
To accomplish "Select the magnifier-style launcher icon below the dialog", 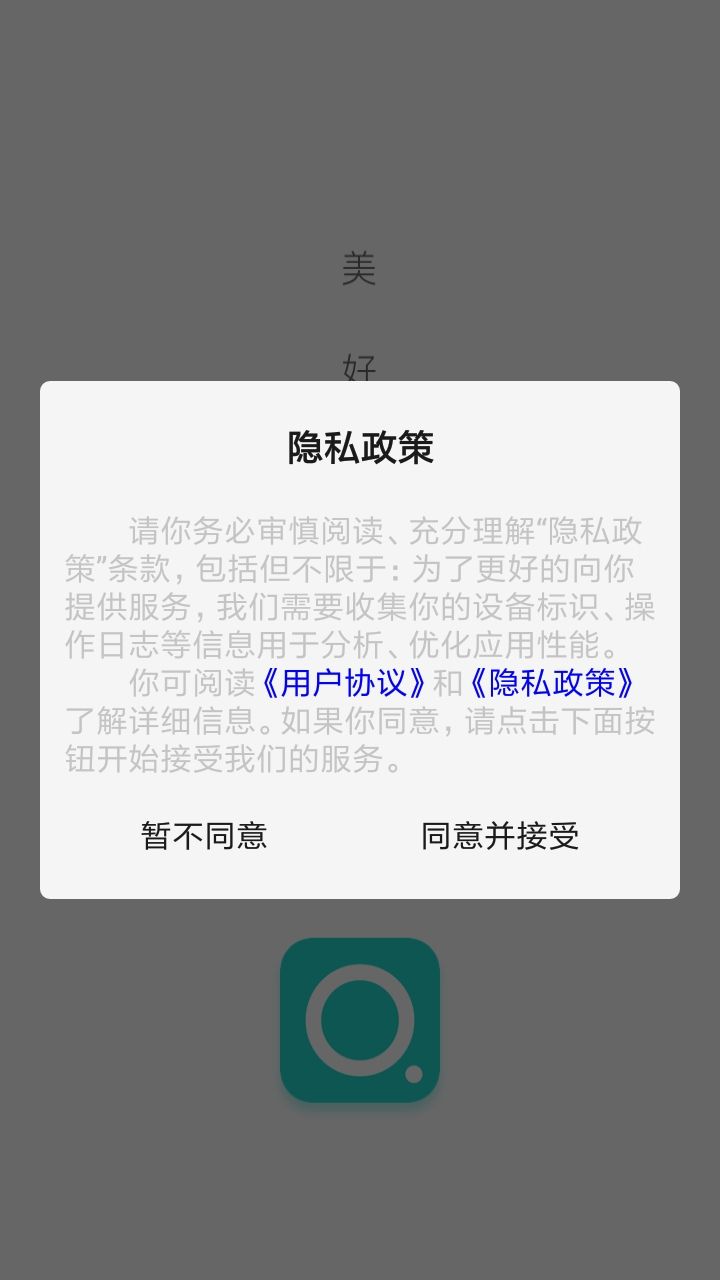I will 360,1020.
